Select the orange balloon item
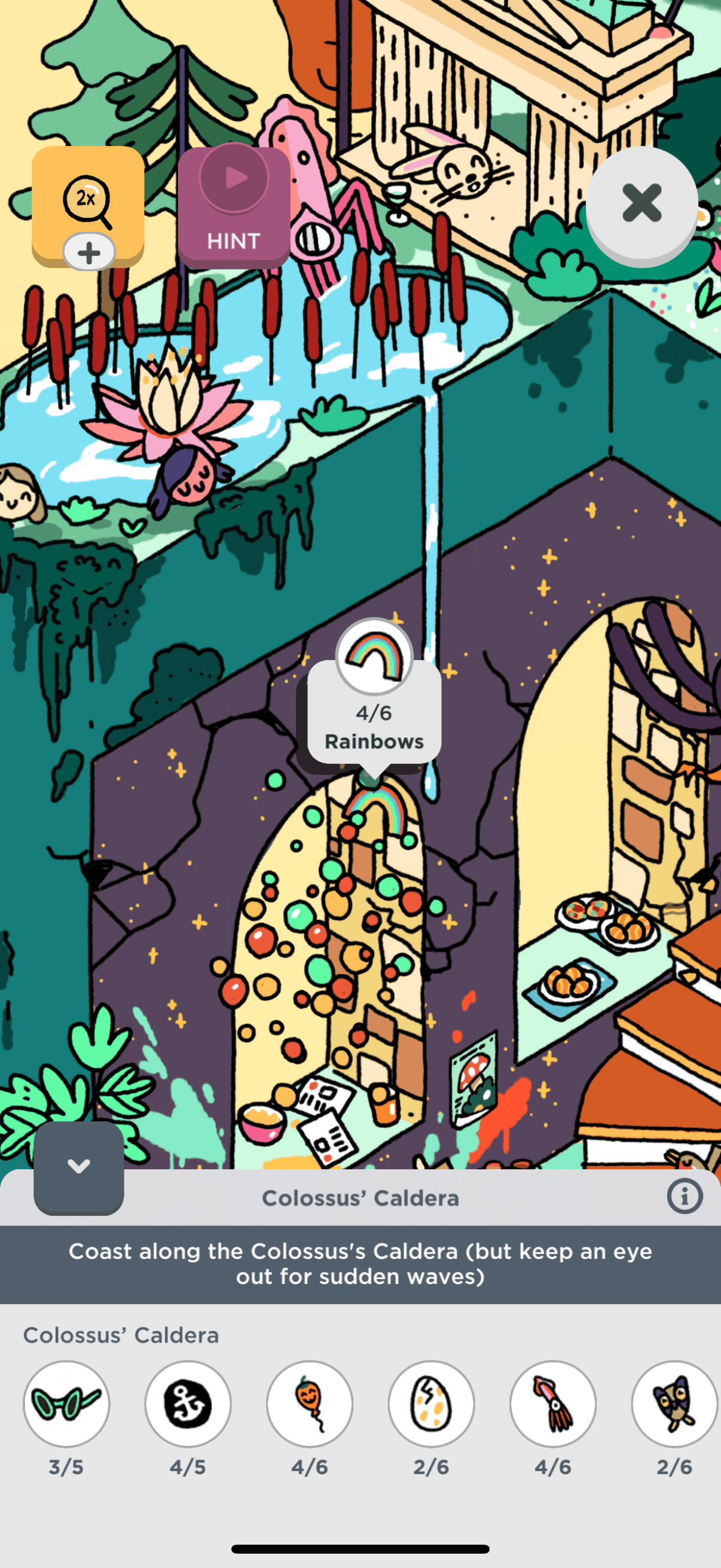This screenshot has height=1568, width=721. tap(310, 1404)
